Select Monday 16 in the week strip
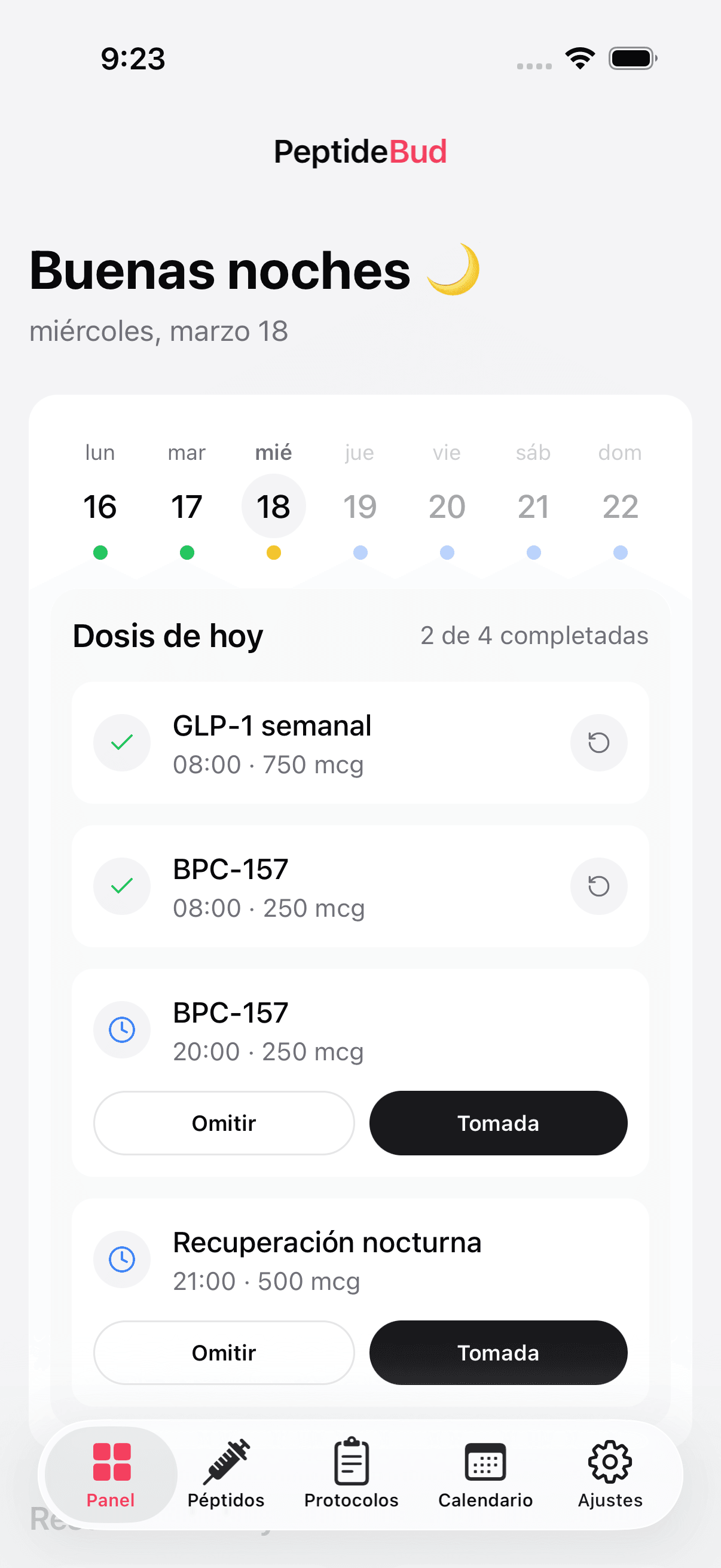Image resolution: width=721 pixels, height=1568 pixels. (x=100, y=506)
